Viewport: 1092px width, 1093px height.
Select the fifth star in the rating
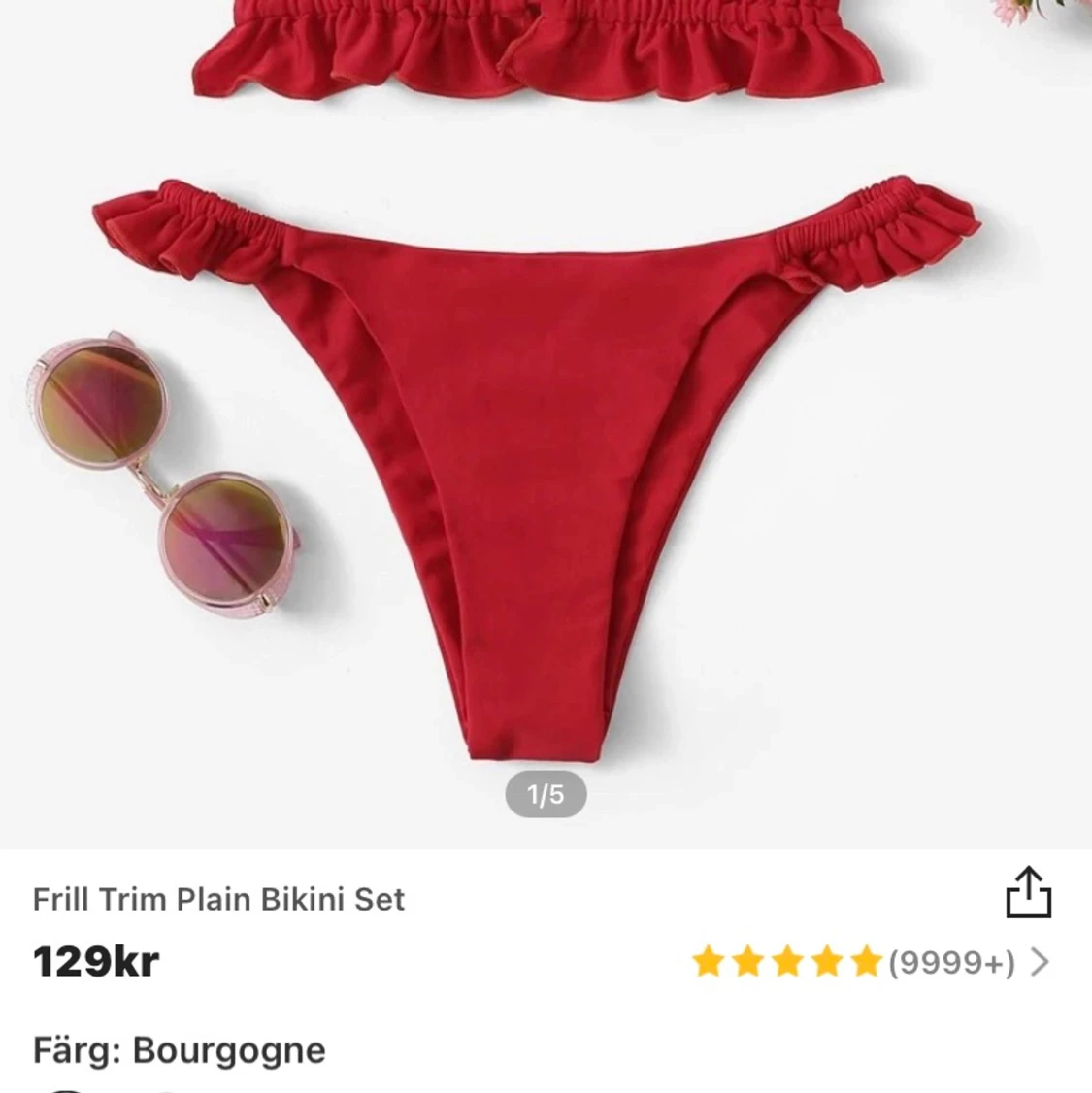pos(867,963)
